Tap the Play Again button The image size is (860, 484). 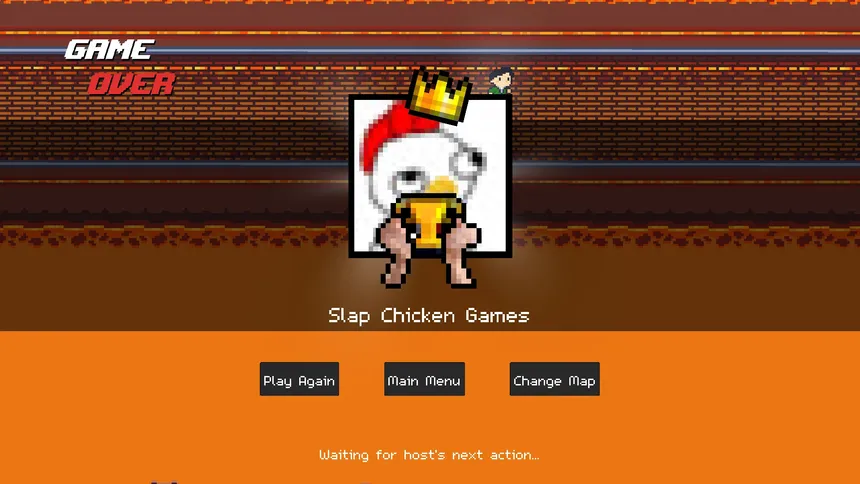coord(299,379)
